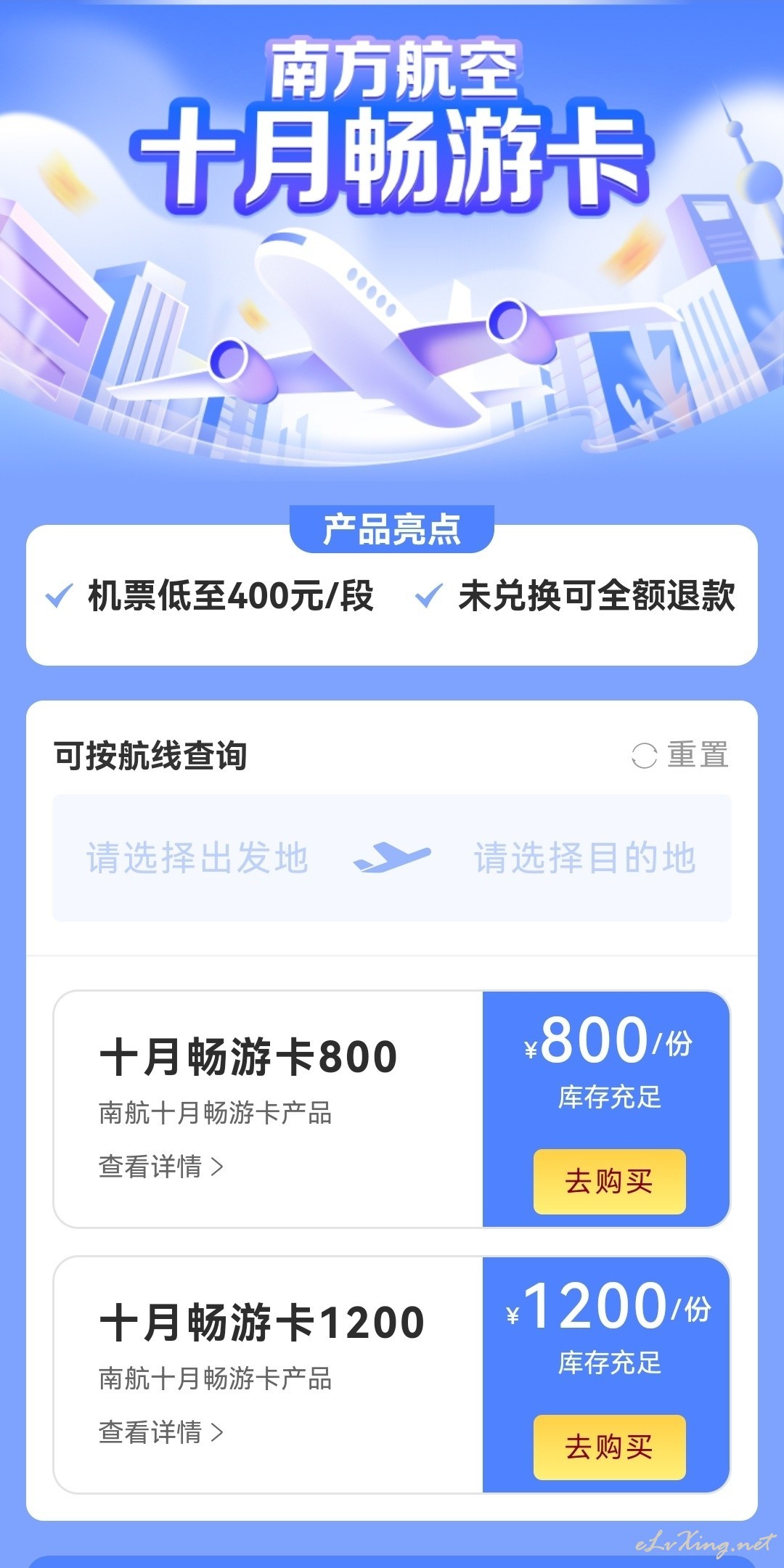Buy the 1200 yuan card 去购买
784x1568 pixels.
[609, 1447]
